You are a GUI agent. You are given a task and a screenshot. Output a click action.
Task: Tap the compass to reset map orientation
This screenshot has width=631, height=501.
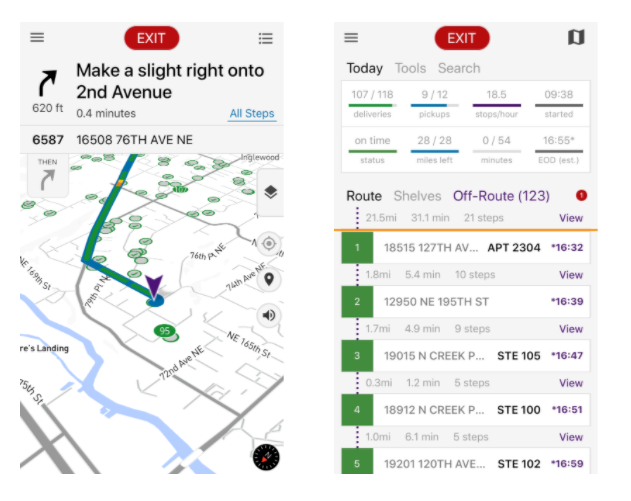266,457
